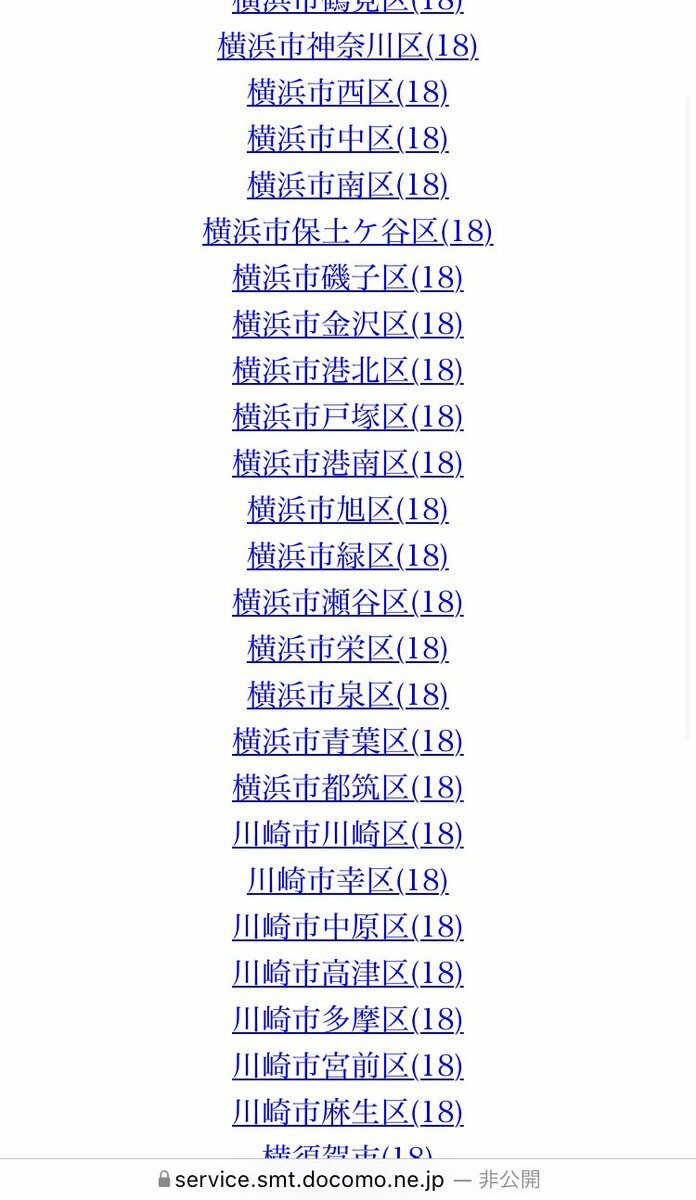Open 川崎市多摩区(18)
The image size is (696, 1200).
point(347,1020)
